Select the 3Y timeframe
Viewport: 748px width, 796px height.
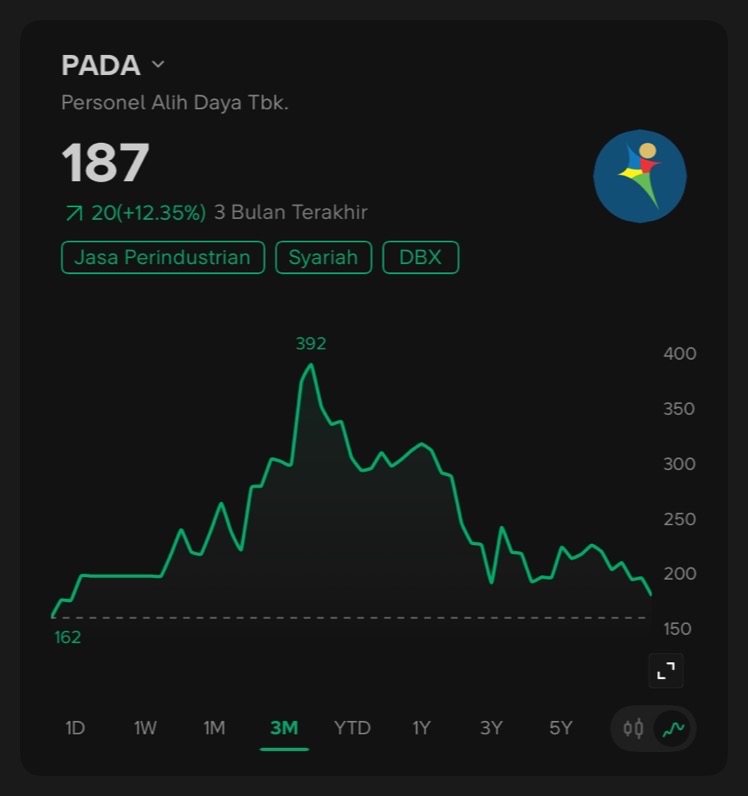(491, 728)
